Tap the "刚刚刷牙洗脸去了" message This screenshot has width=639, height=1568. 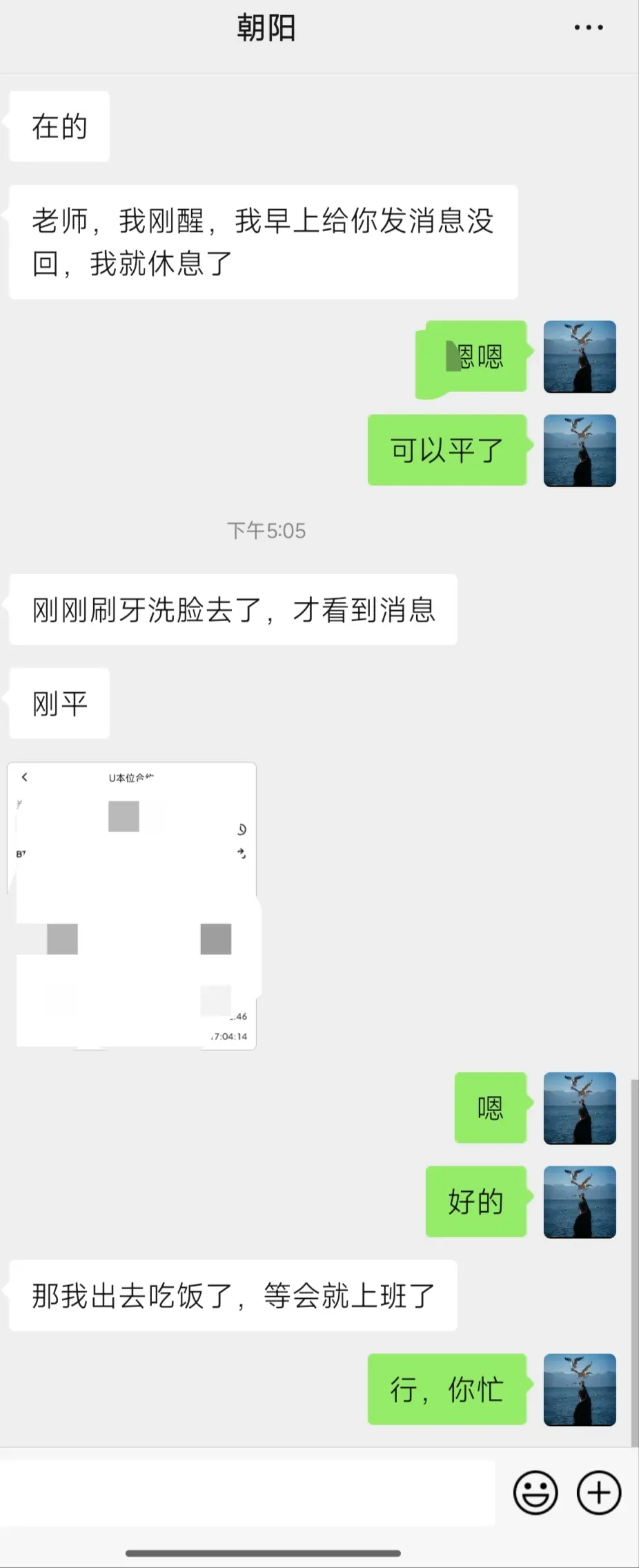click(232, 609)
